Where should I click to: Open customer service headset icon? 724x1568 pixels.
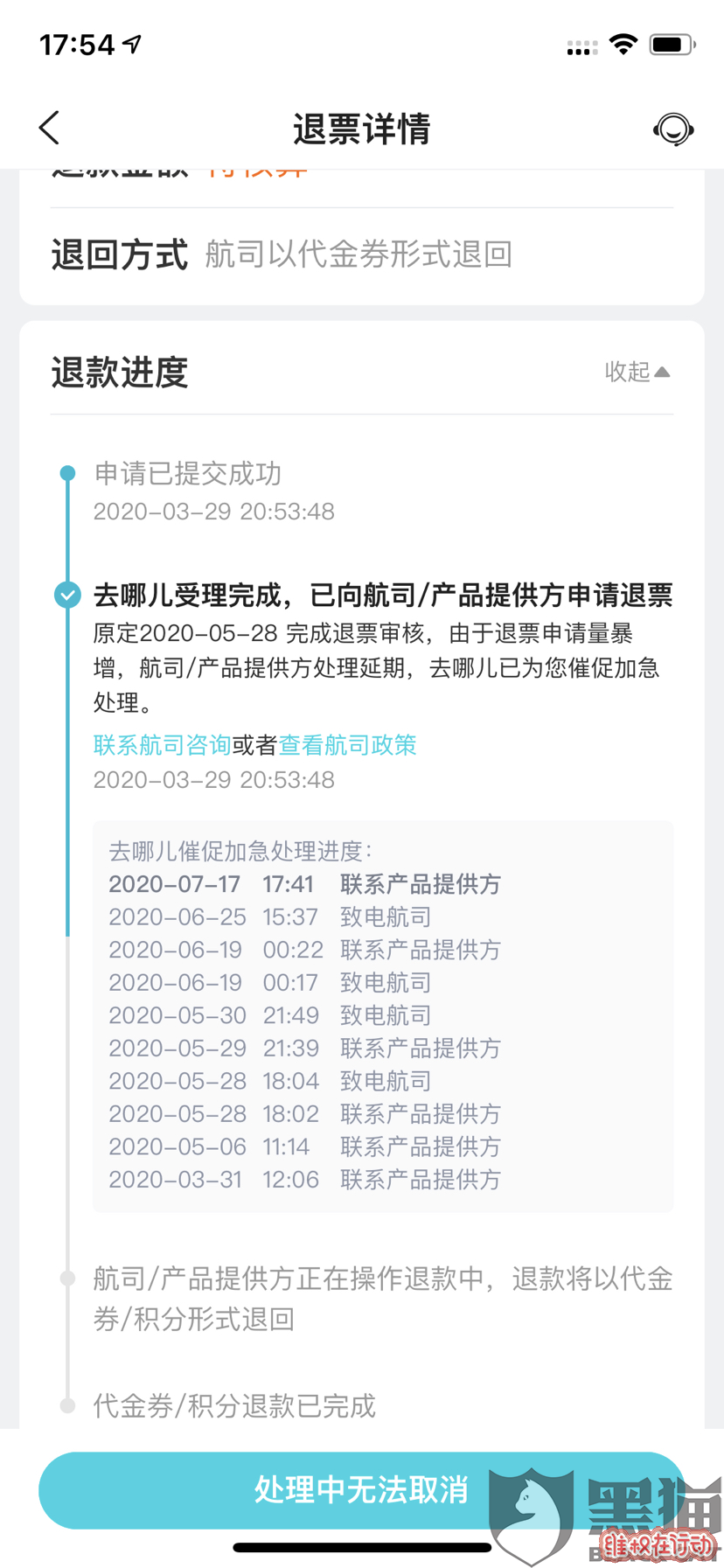(x=673, y=129)
